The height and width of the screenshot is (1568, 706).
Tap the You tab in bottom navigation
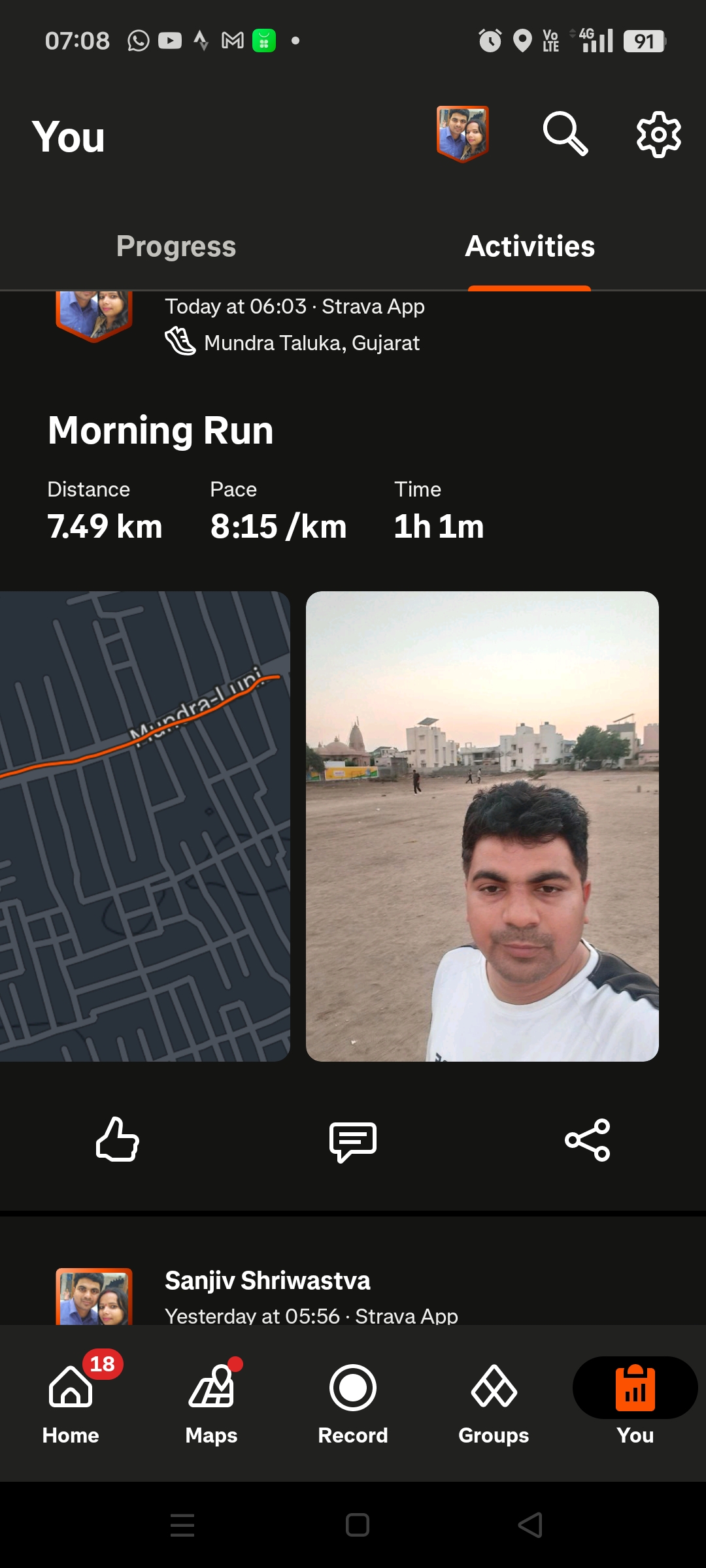(x=635, y=1399)
